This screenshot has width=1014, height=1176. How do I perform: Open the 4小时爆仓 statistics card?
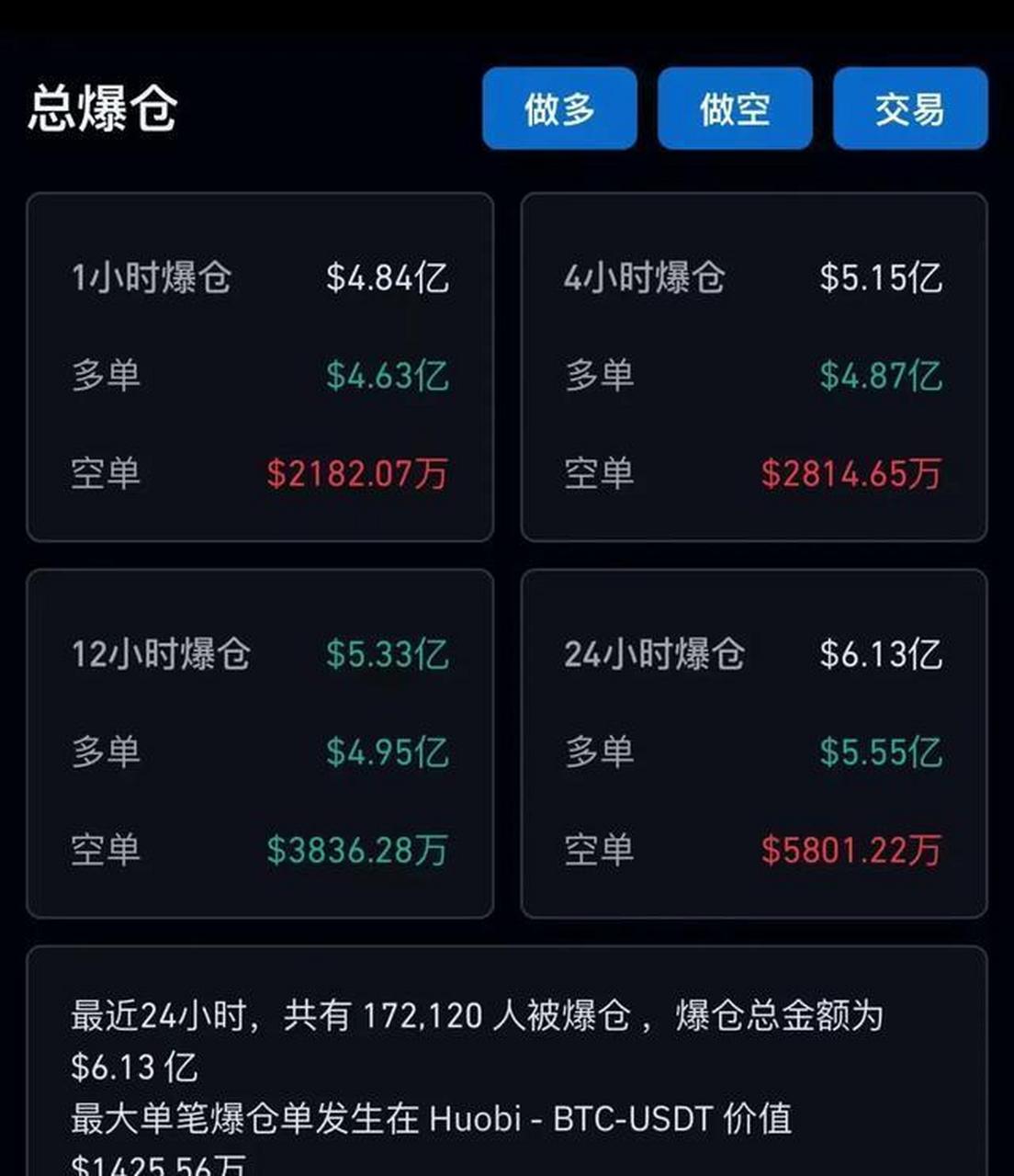click(x=753, y=366)
